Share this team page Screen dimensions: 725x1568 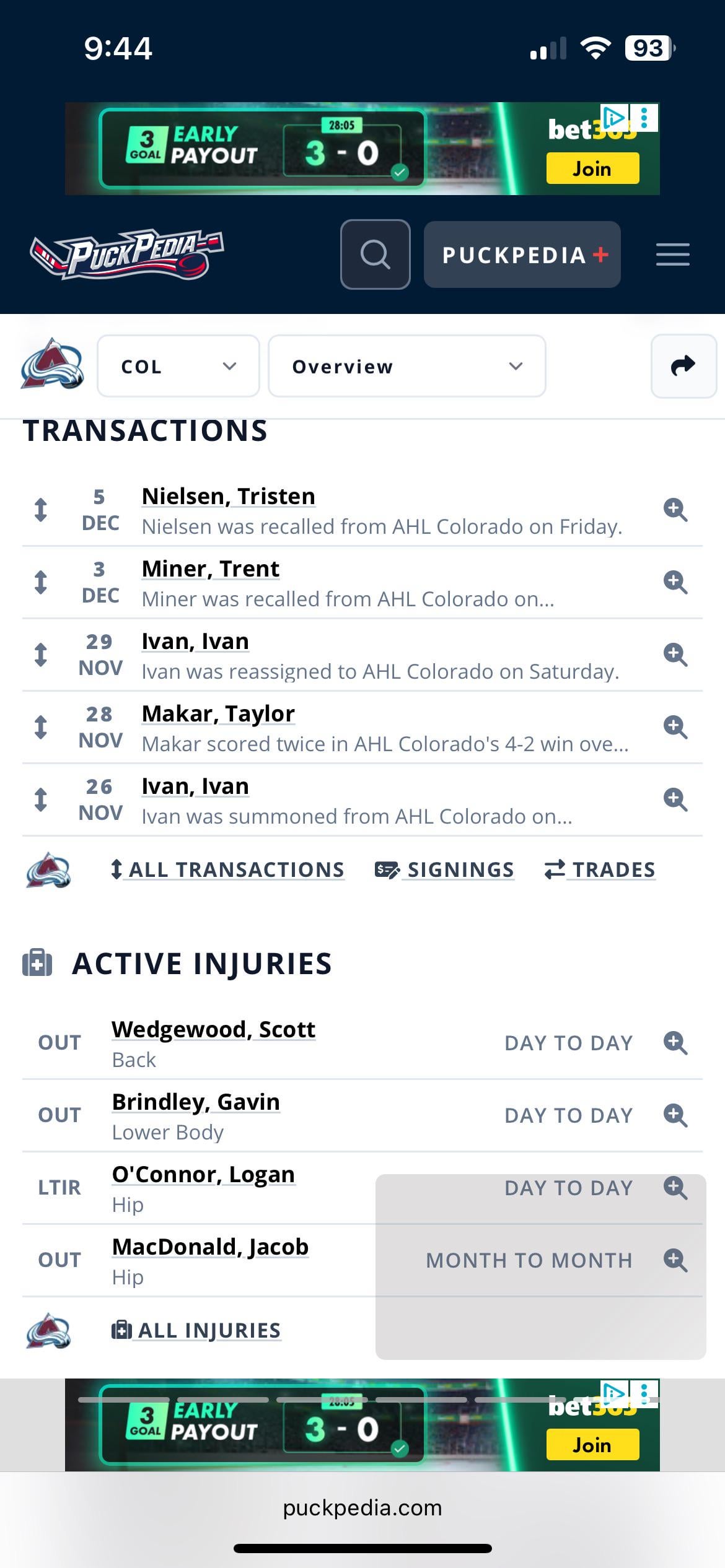point(683,366)
